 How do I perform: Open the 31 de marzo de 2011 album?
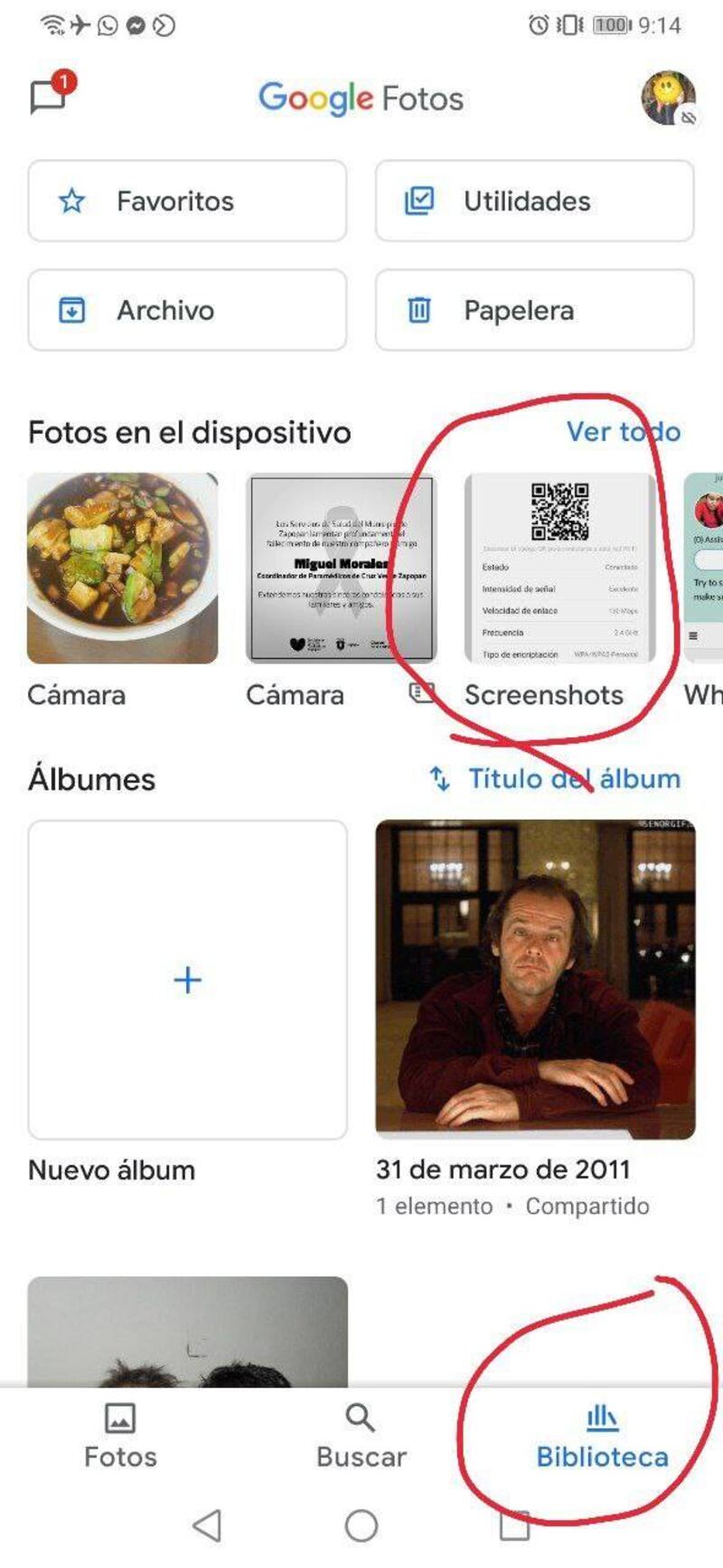click(535, 980)
